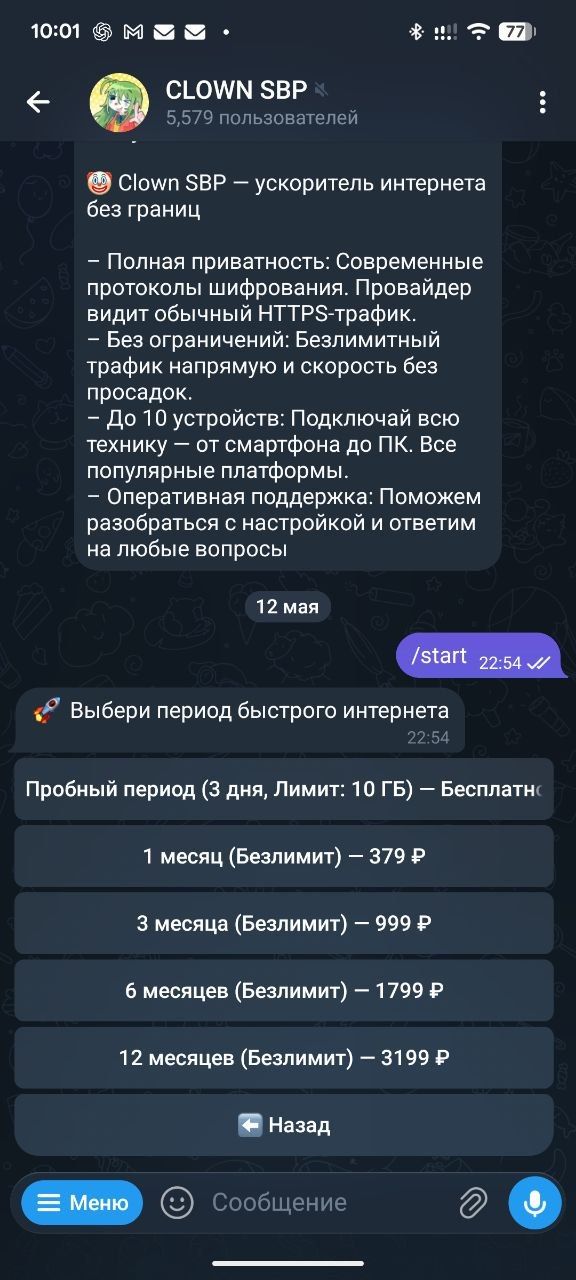The width and height of the screenshot is (576, 1280).
Task: Select the 3 месяца plan for 999 ₽
Action: 284,923
